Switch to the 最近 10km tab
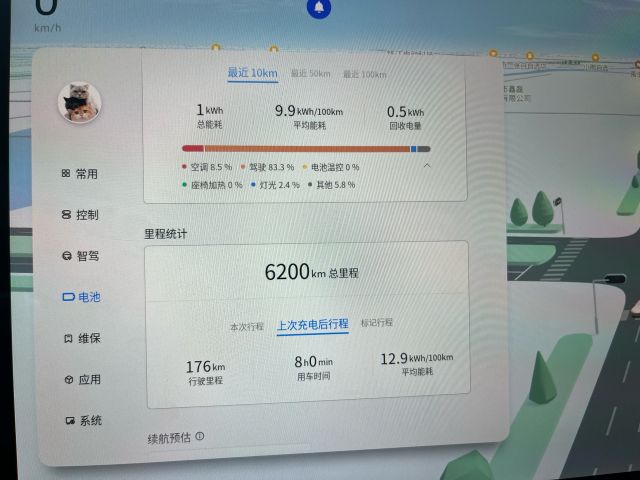The image size is (640, 480). pyautogui.click(x=252, y=73)
